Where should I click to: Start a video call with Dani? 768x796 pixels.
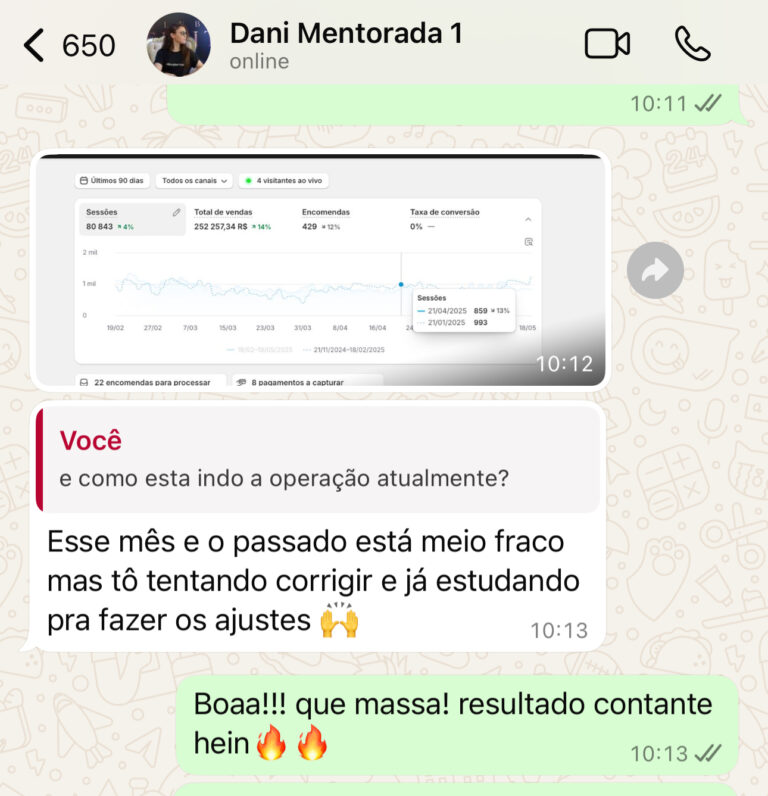point(607,44)
